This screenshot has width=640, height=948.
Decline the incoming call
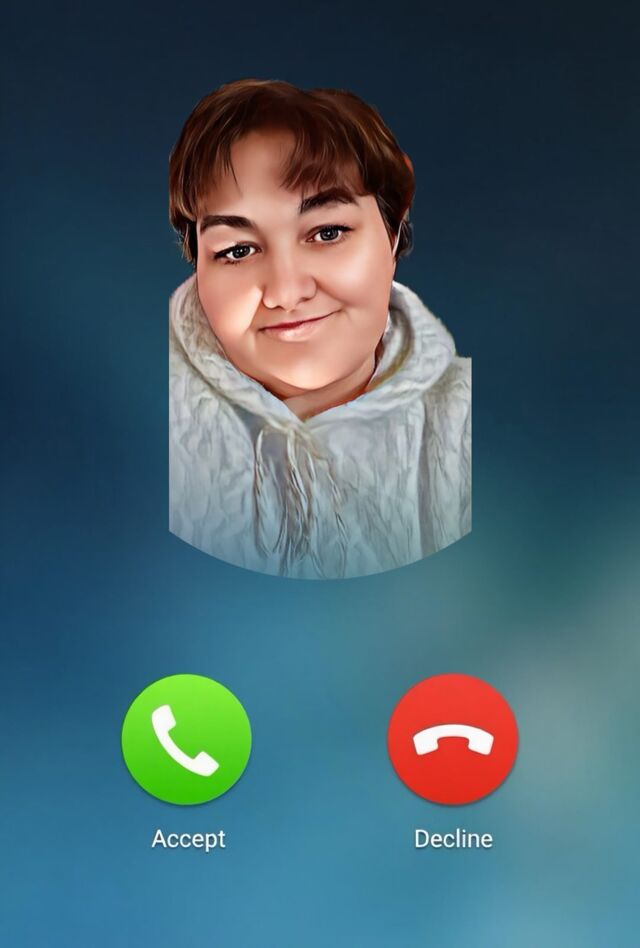pos(453,739)
